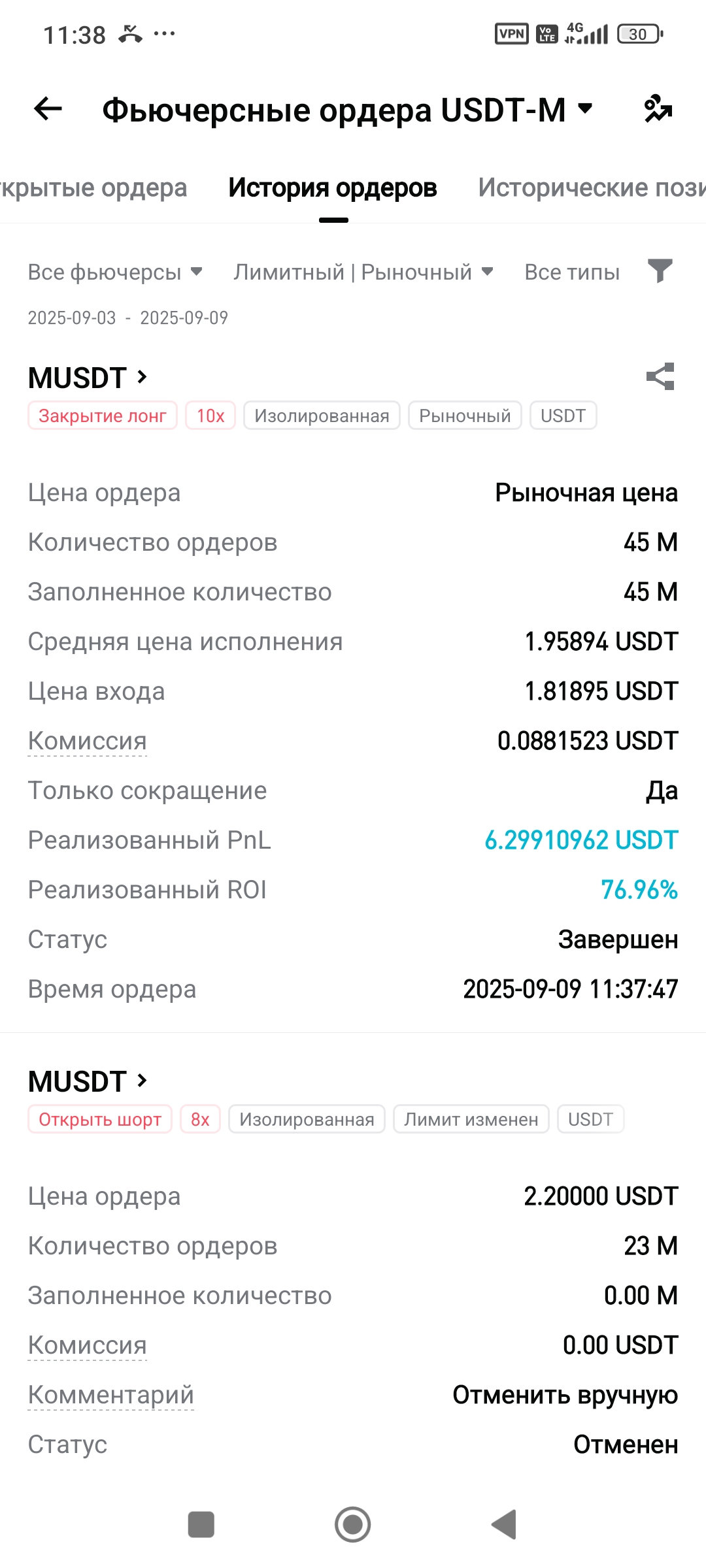Open the funnel filter icon
The width and height of the screenshot is (706, 1568).
660,270
